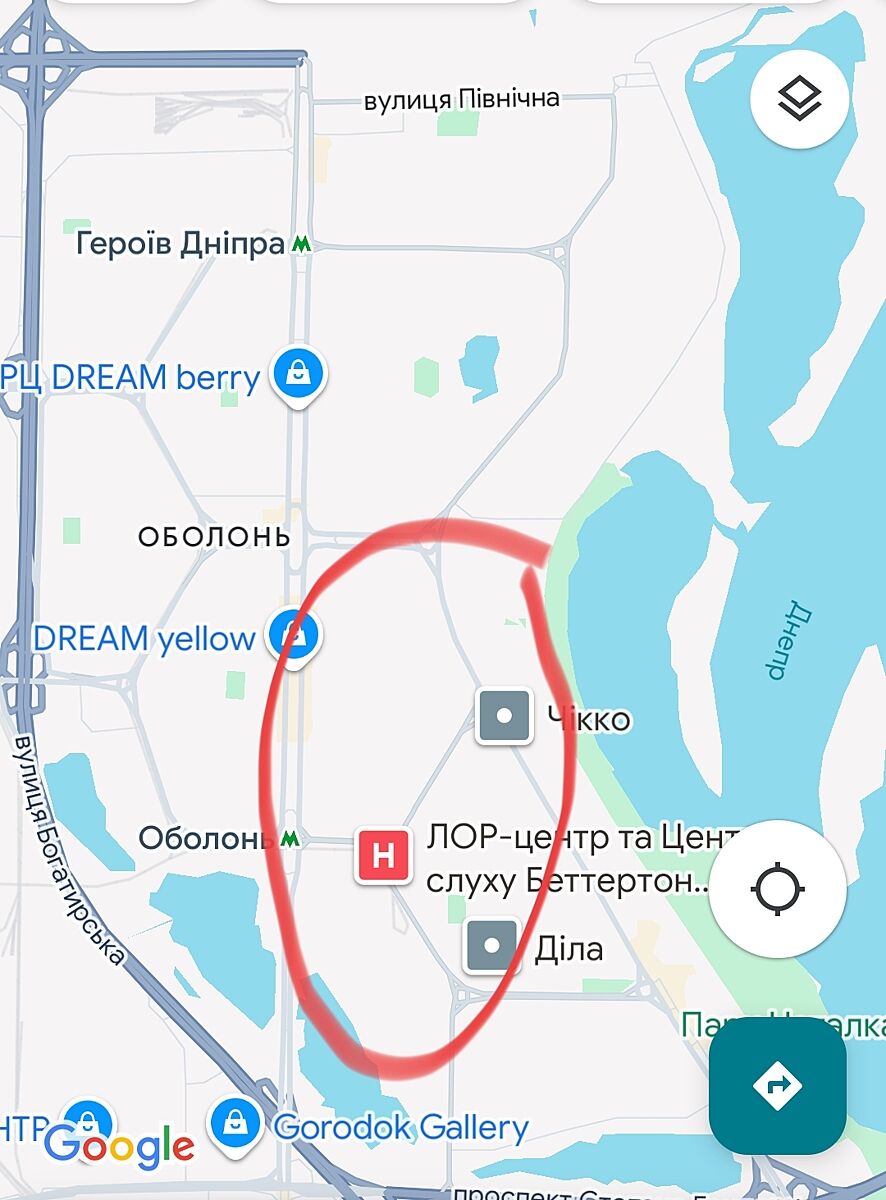The width and height of the screenshot is (886, 1200).
Task: Select the ЛОР-центр hospital marker
Action: coord(384,856)
